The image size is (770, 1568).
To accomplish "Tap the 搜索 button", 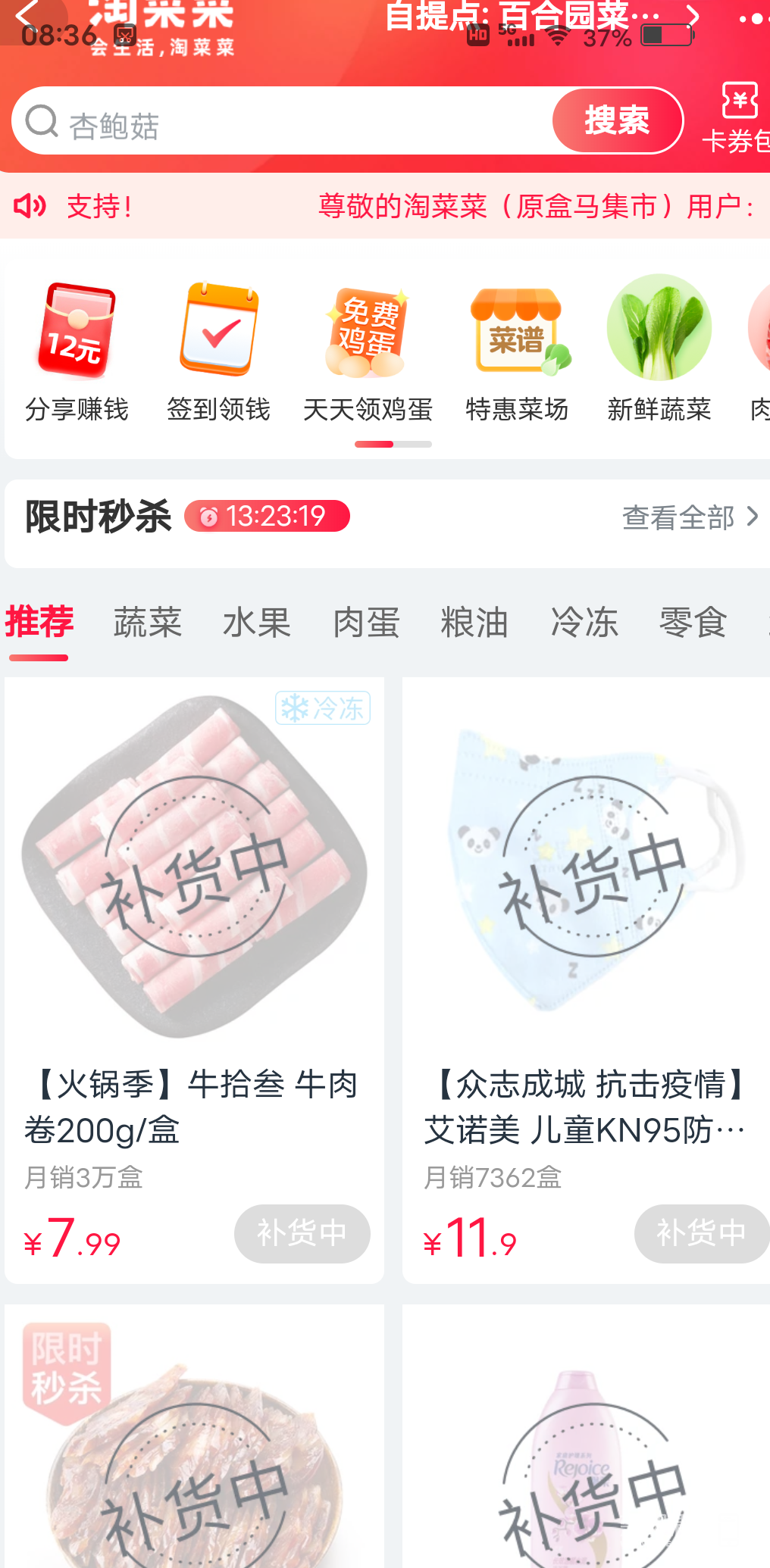I will click(617, 121).
